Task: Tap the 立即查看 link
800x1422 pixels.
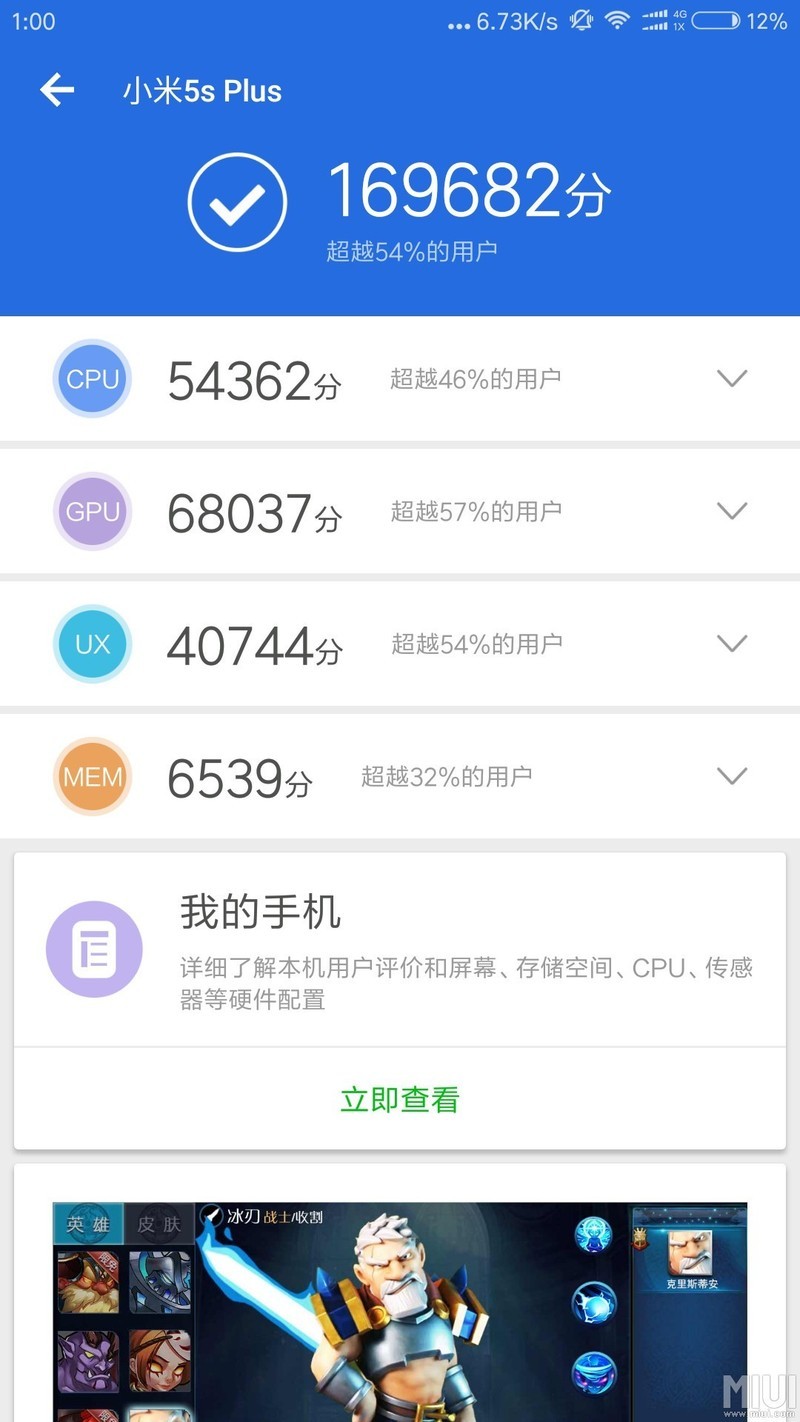Action: pos(399,1099)
